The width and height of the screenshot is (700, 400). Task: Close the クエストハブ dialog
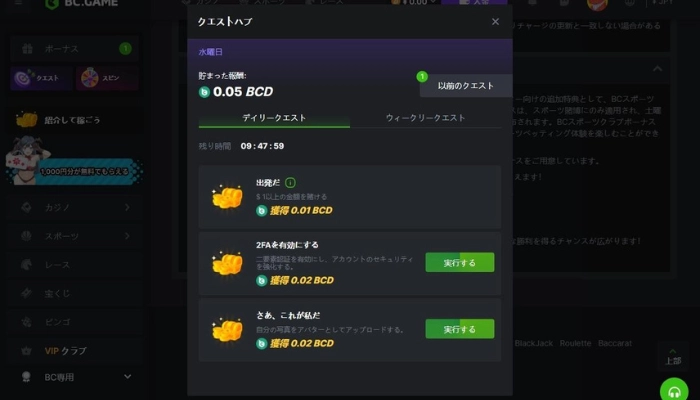coord(495,21)
